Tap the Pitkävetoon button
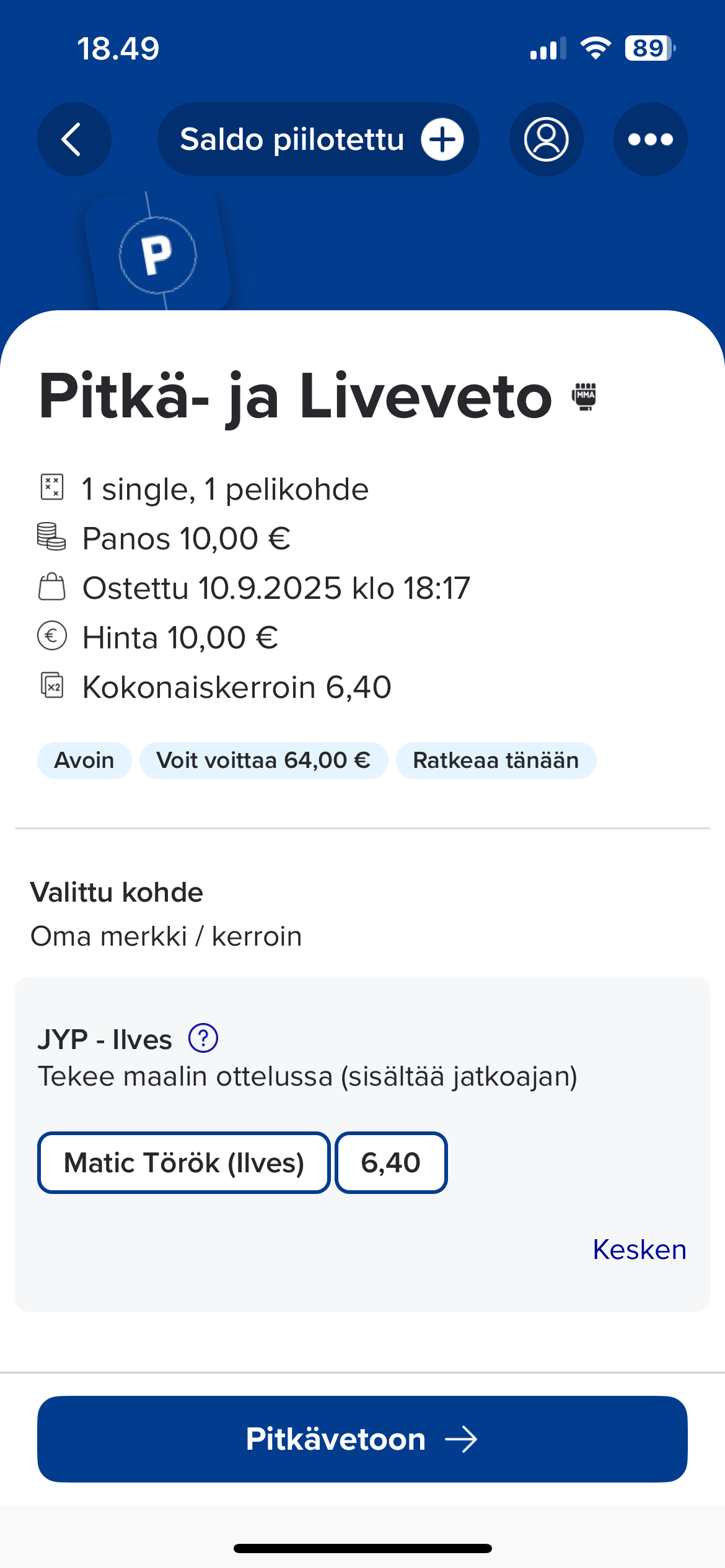Screen dimensions: 725x1568 tap(362, 1439)
